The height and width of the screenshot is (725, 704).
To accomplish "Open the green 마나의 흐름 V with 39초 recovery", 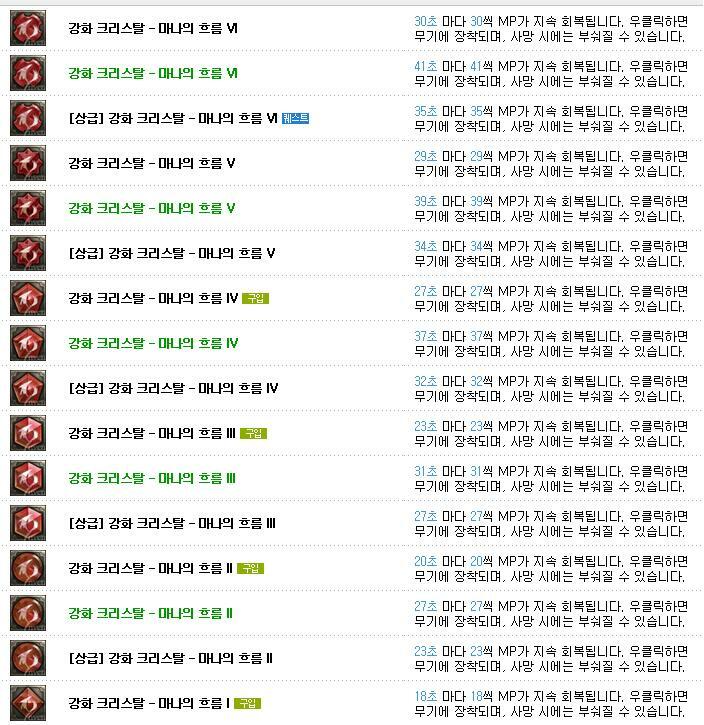I will [151, 208].
